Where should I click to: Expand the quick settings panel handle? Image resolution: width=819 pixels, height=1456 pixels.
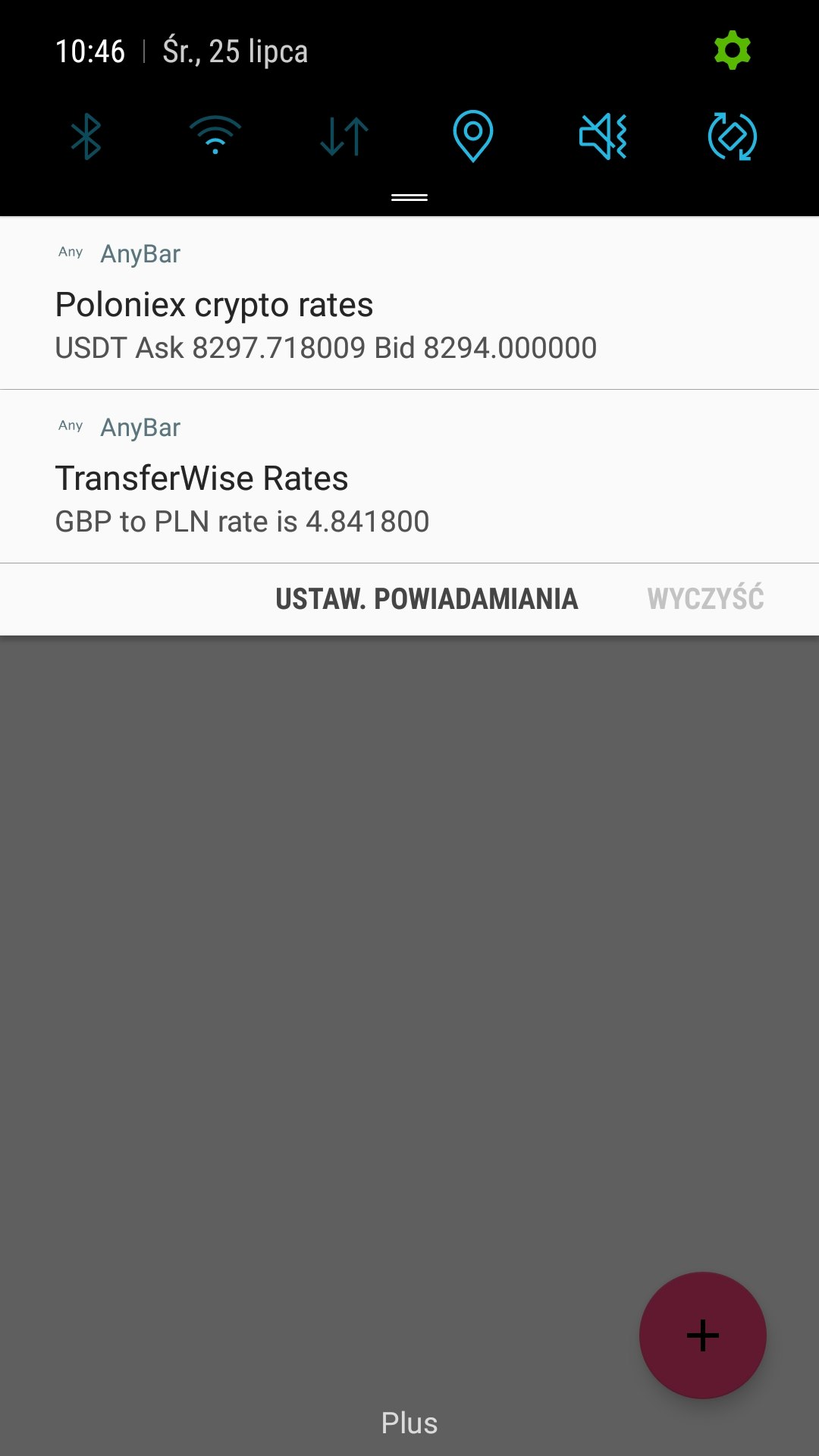pos(409,197)
